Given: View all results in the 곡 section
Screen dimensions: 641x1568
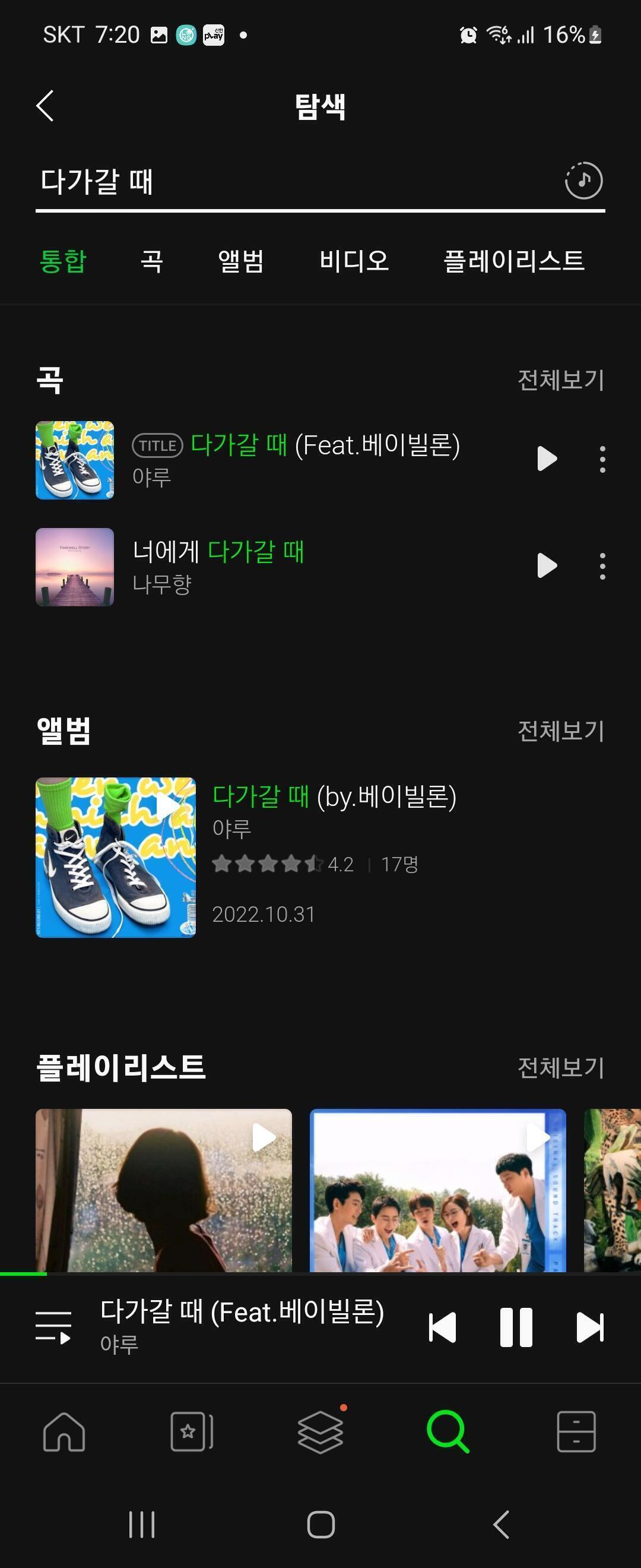Looking at the screenshot, I should pos(560,380).
